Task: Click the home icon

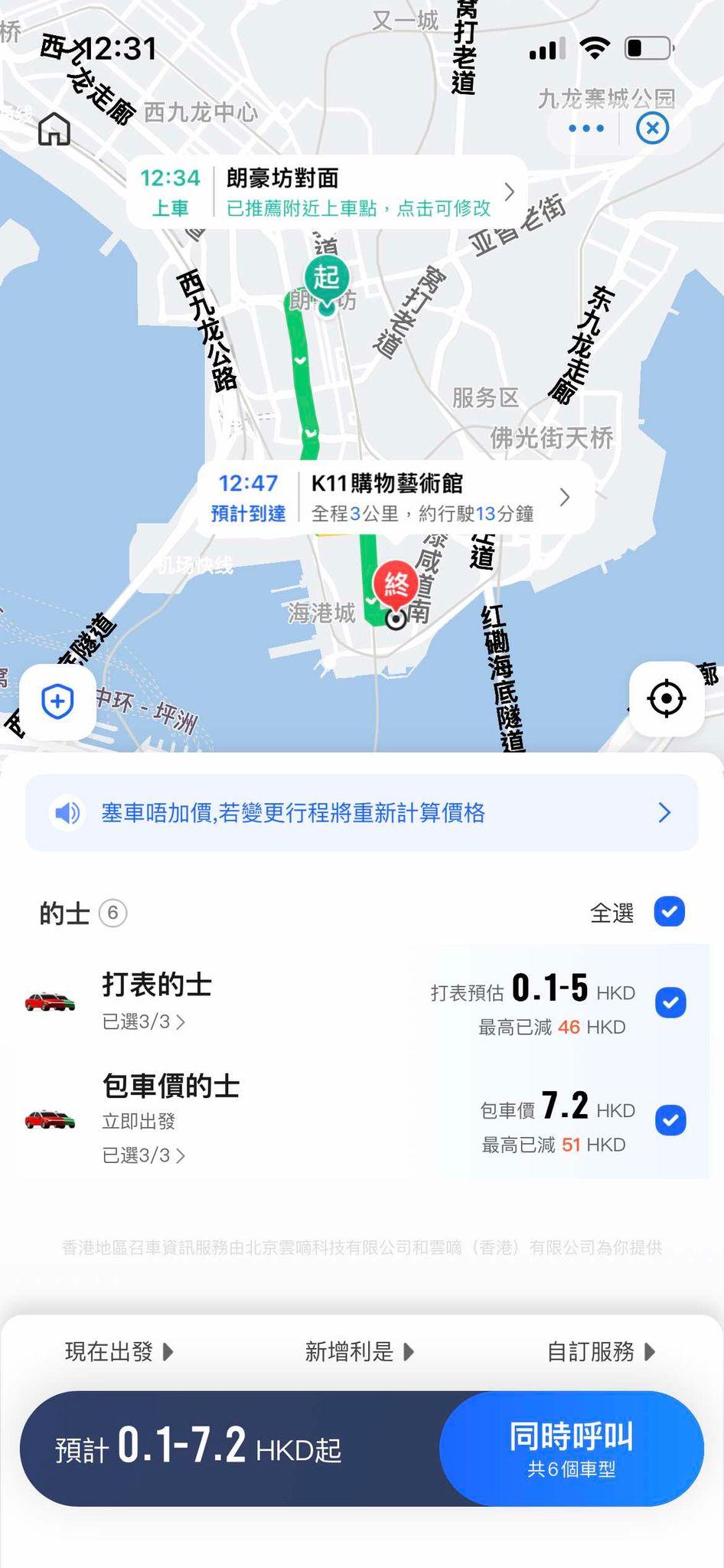Action: point(54,129)
